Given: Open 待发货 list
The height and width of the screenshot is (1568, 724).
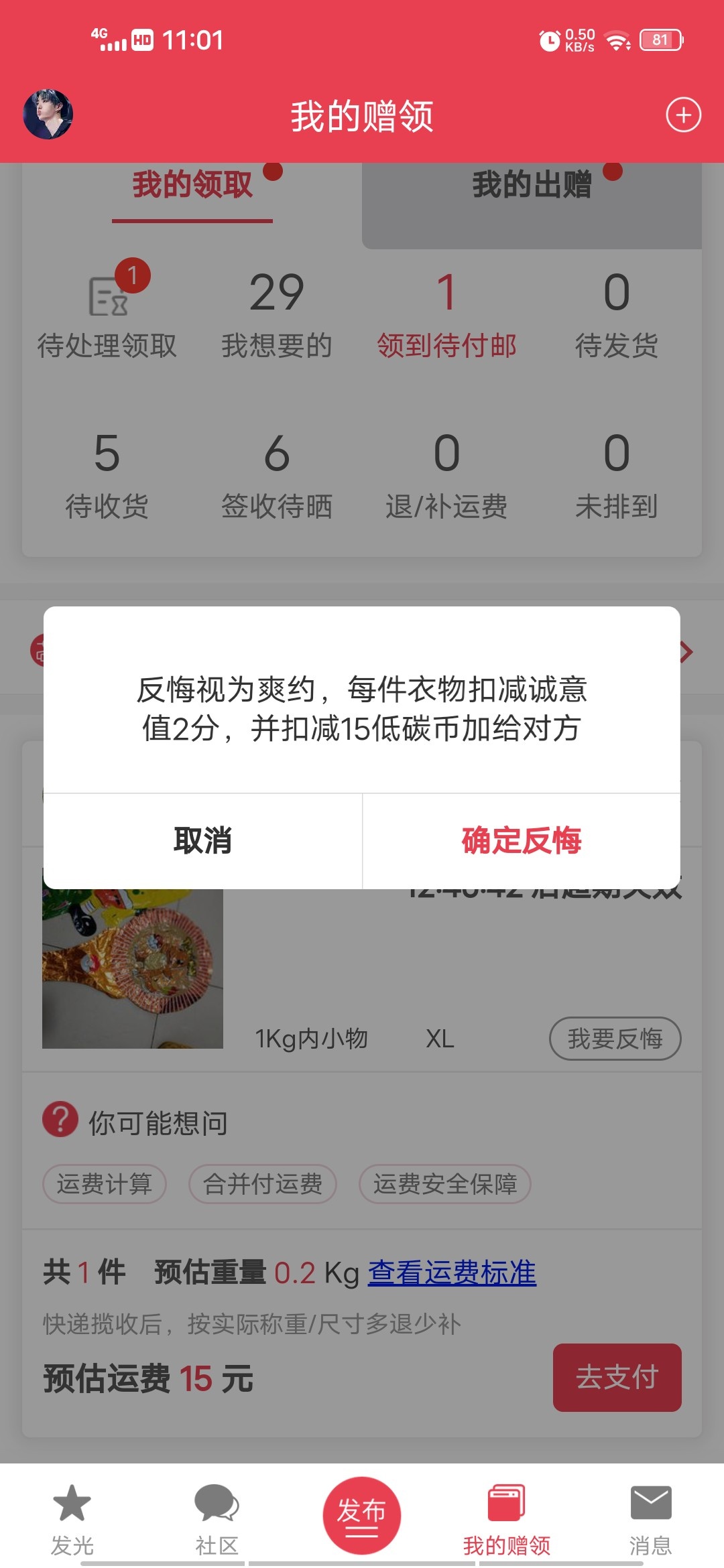Looking at the screenshot, I should point(616,316).
